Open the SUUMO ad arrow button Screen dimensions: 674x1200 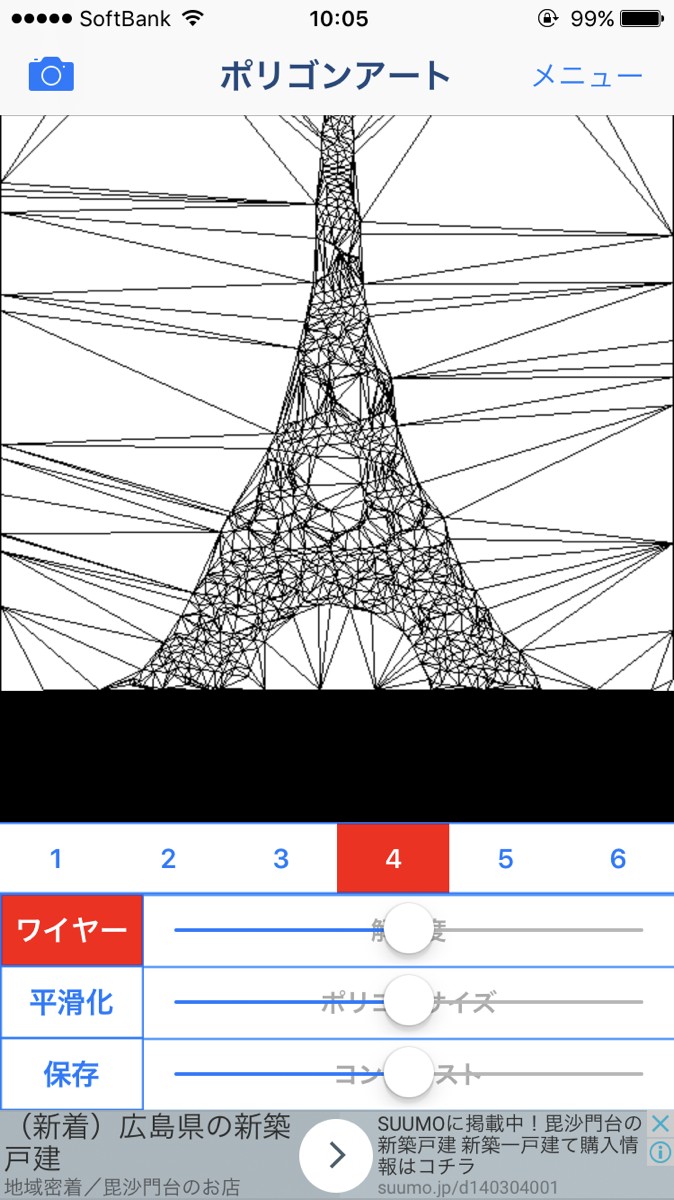[337, 1155]
